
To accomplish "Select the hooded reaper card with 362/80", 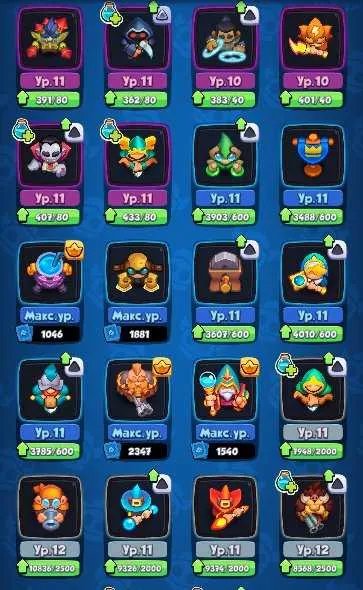I will point(138,57).
